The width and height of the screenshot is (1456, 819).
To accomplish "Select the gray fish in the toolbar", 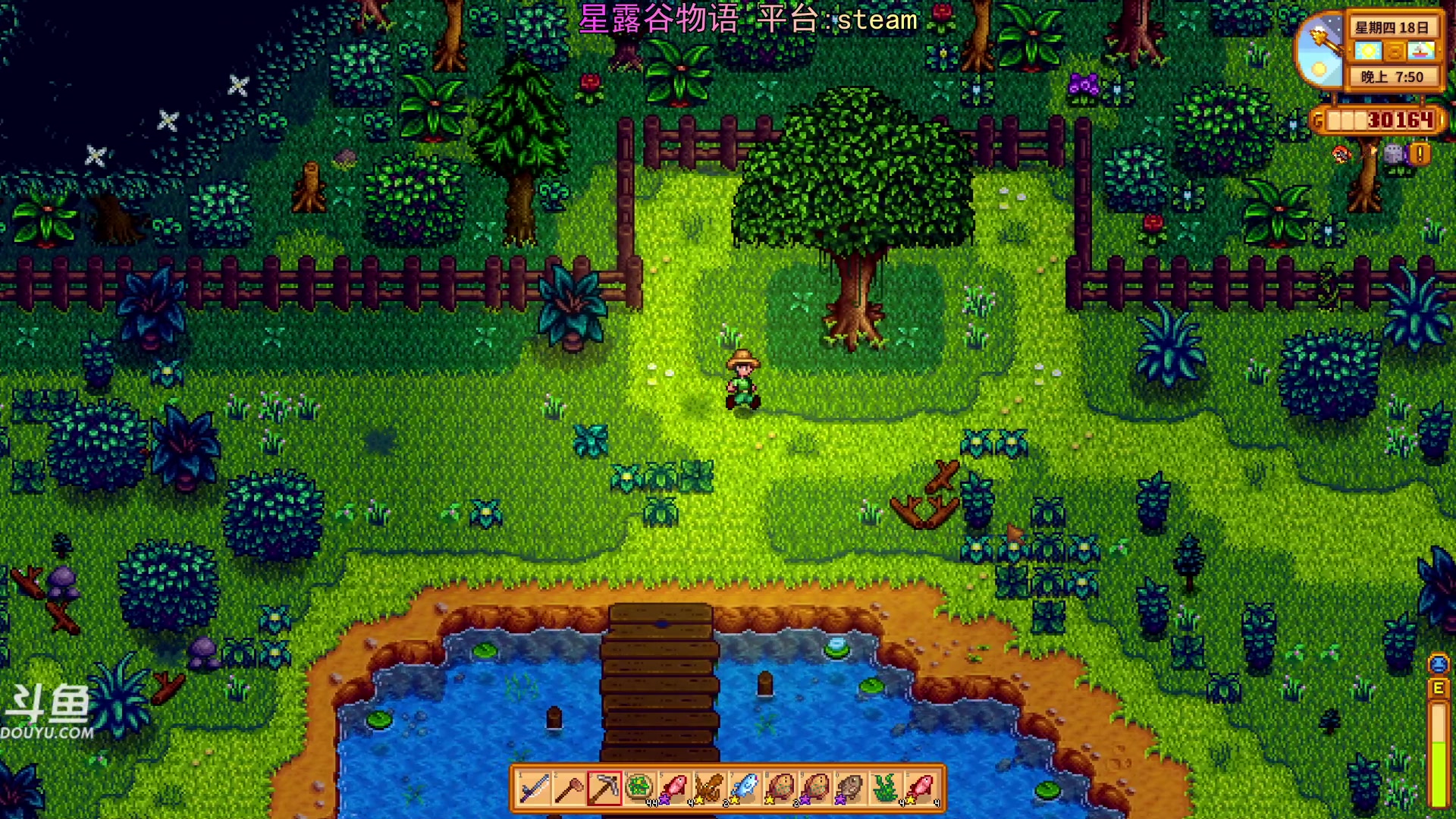I will coord(849,789).
